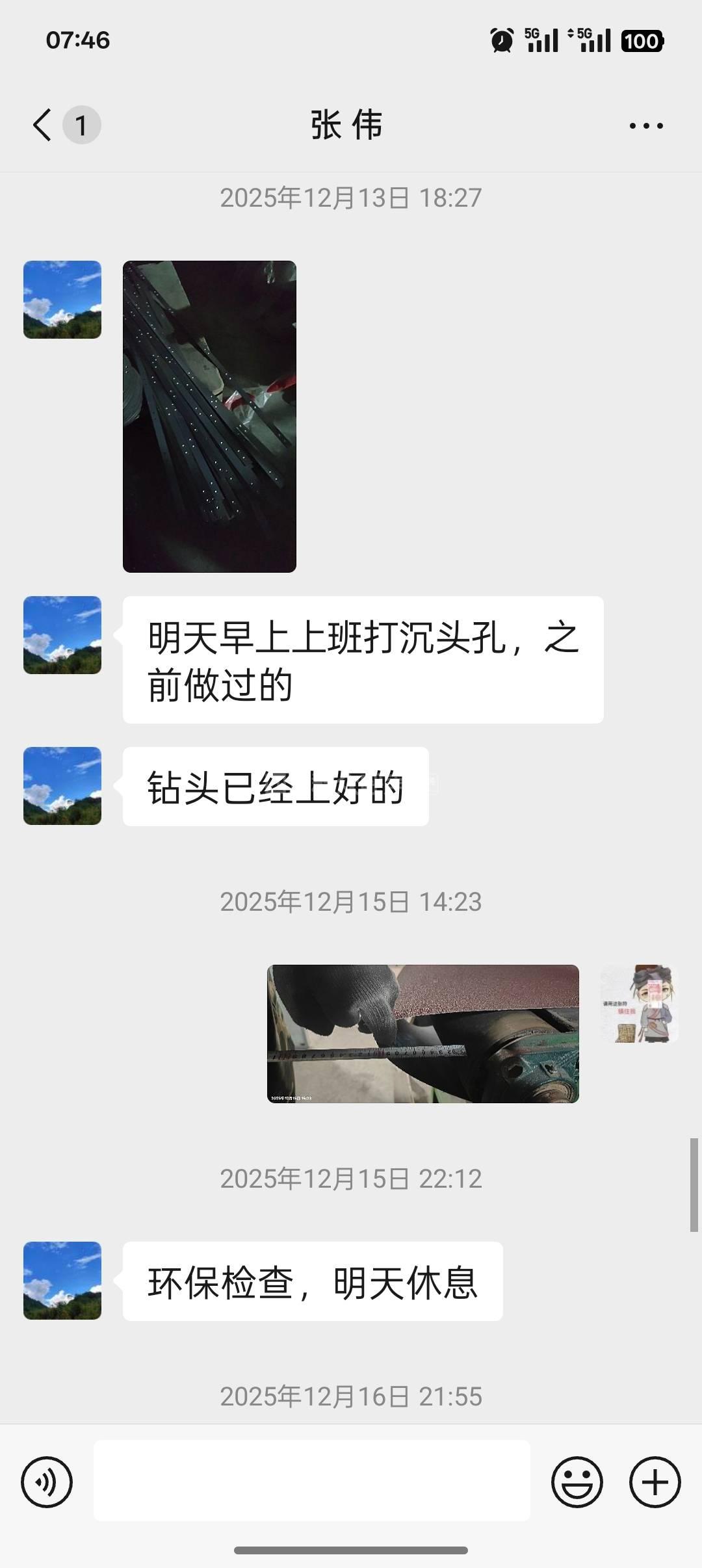The width and height of the screenshot is (702, 1568).
Task: Open the emoji sticker panel
Action: click(x=577, y=1482)
